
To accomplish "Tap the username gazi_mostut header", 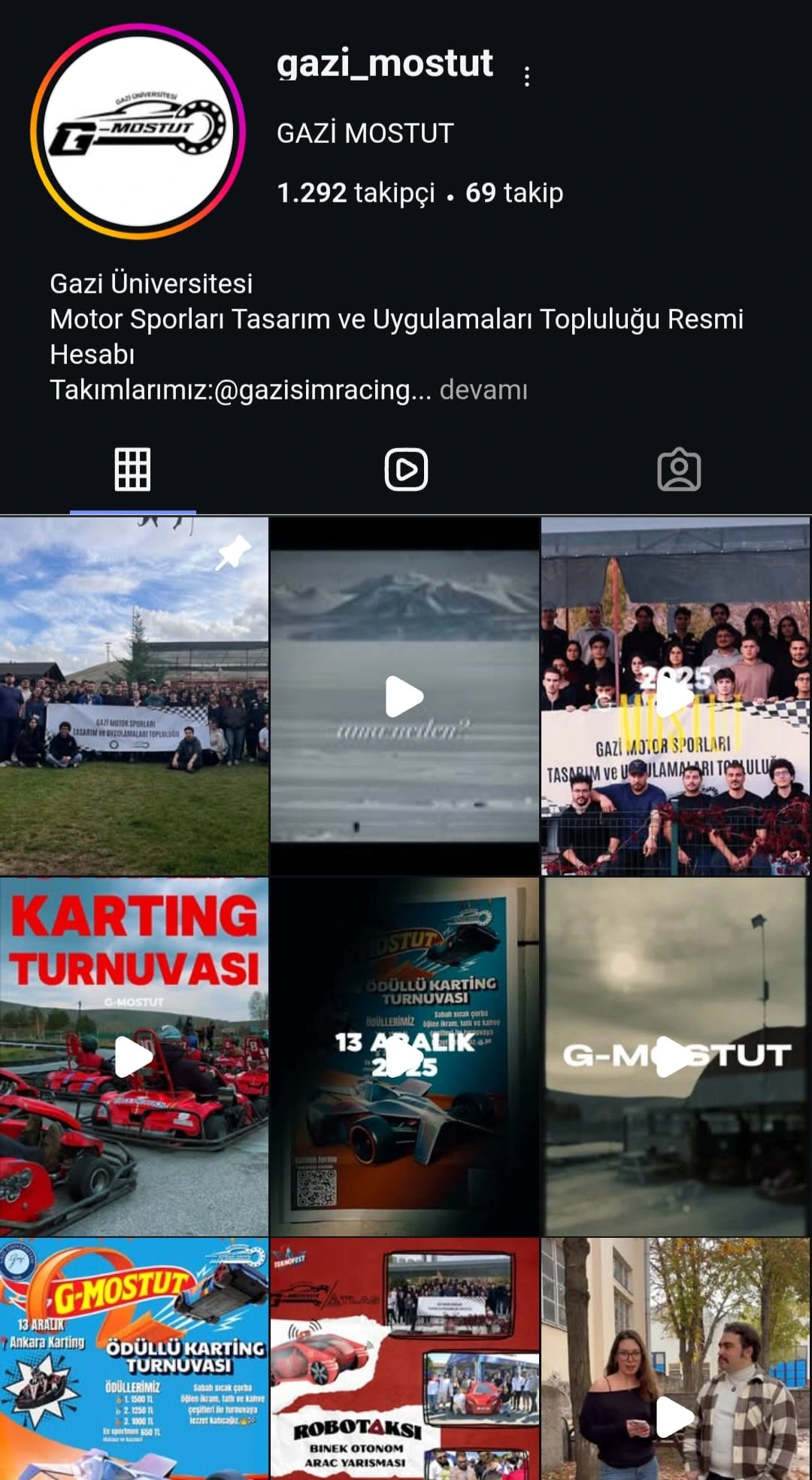I will [x=384, y=66].
